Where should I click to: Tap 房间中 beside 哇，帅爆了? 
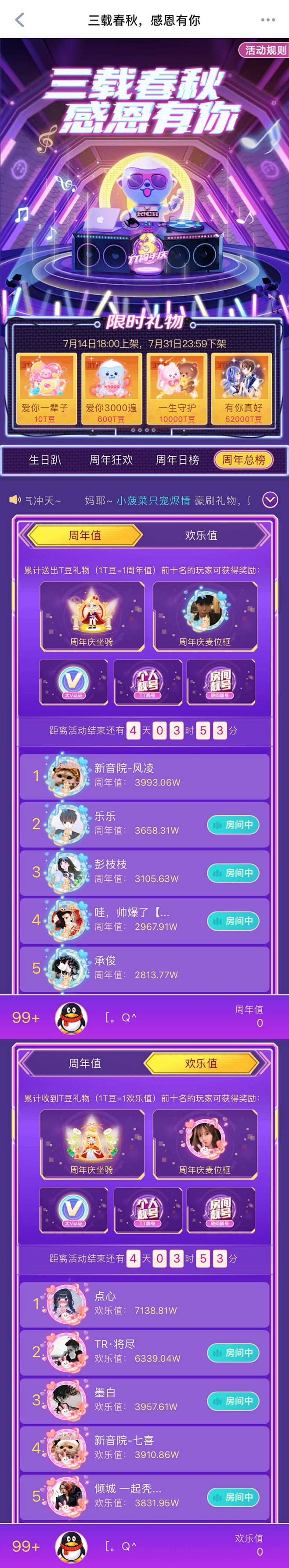pyautogui.click(x=234, y=920)
